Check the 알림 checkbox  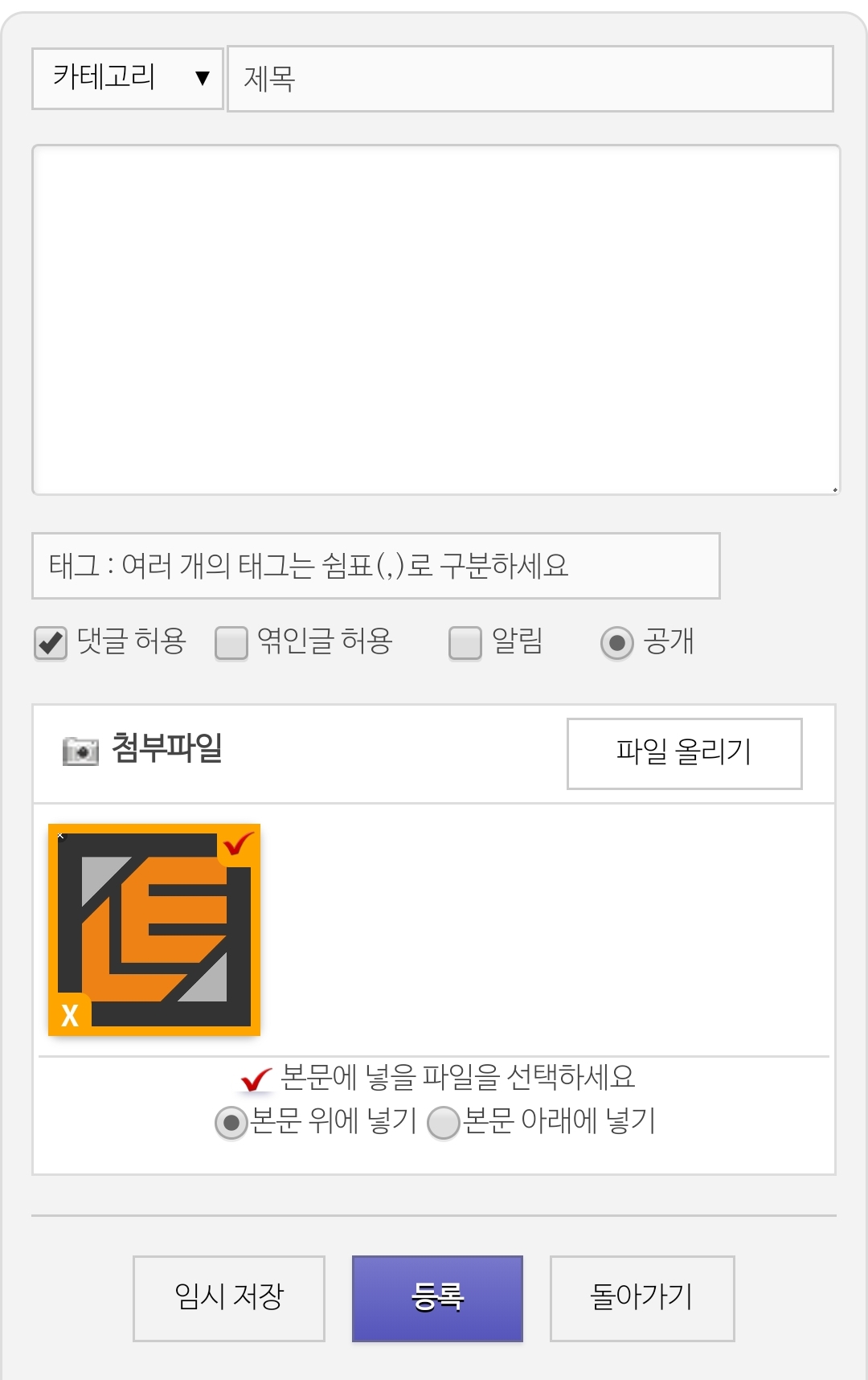tap(465, 643)
